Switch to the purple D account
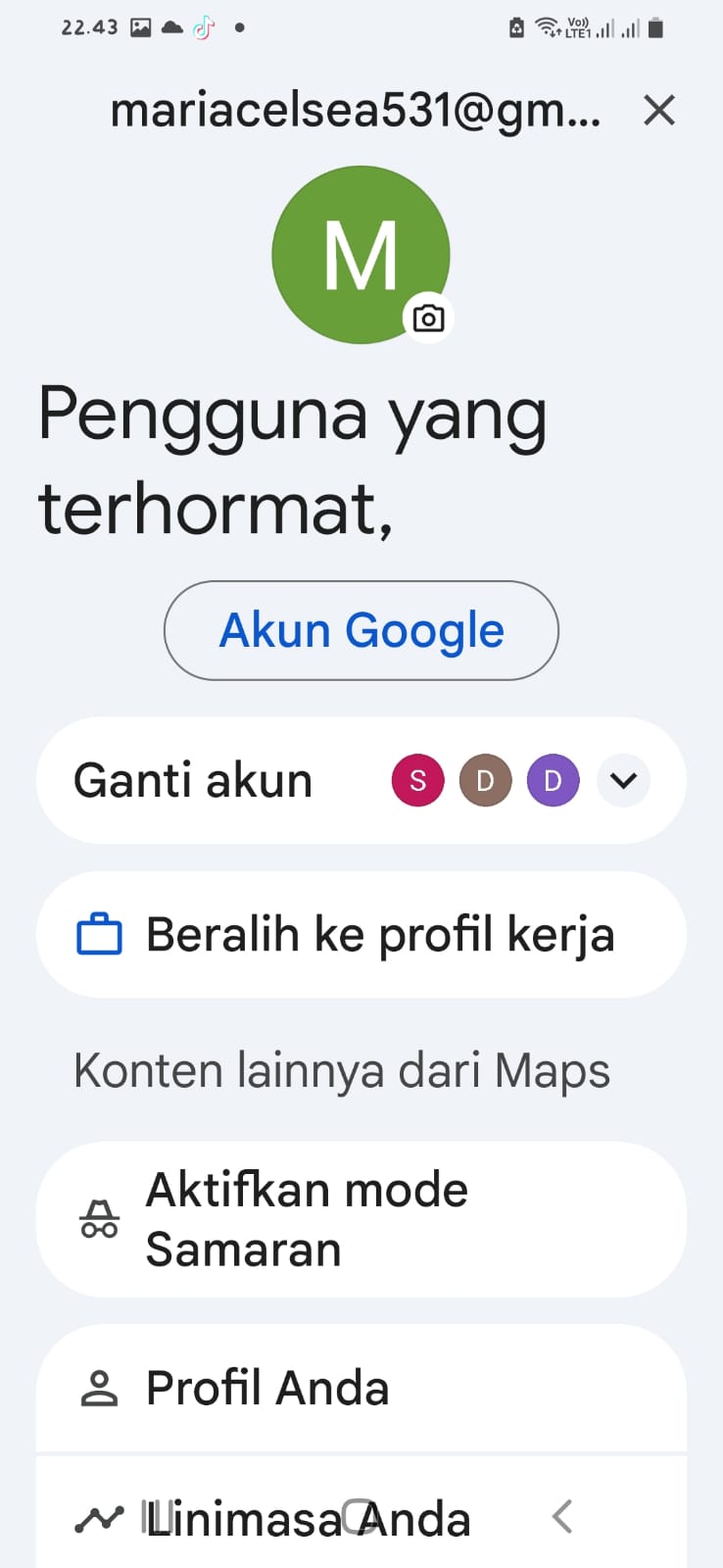This screenshot has height=1568, width=723. [x=554, y=781]
